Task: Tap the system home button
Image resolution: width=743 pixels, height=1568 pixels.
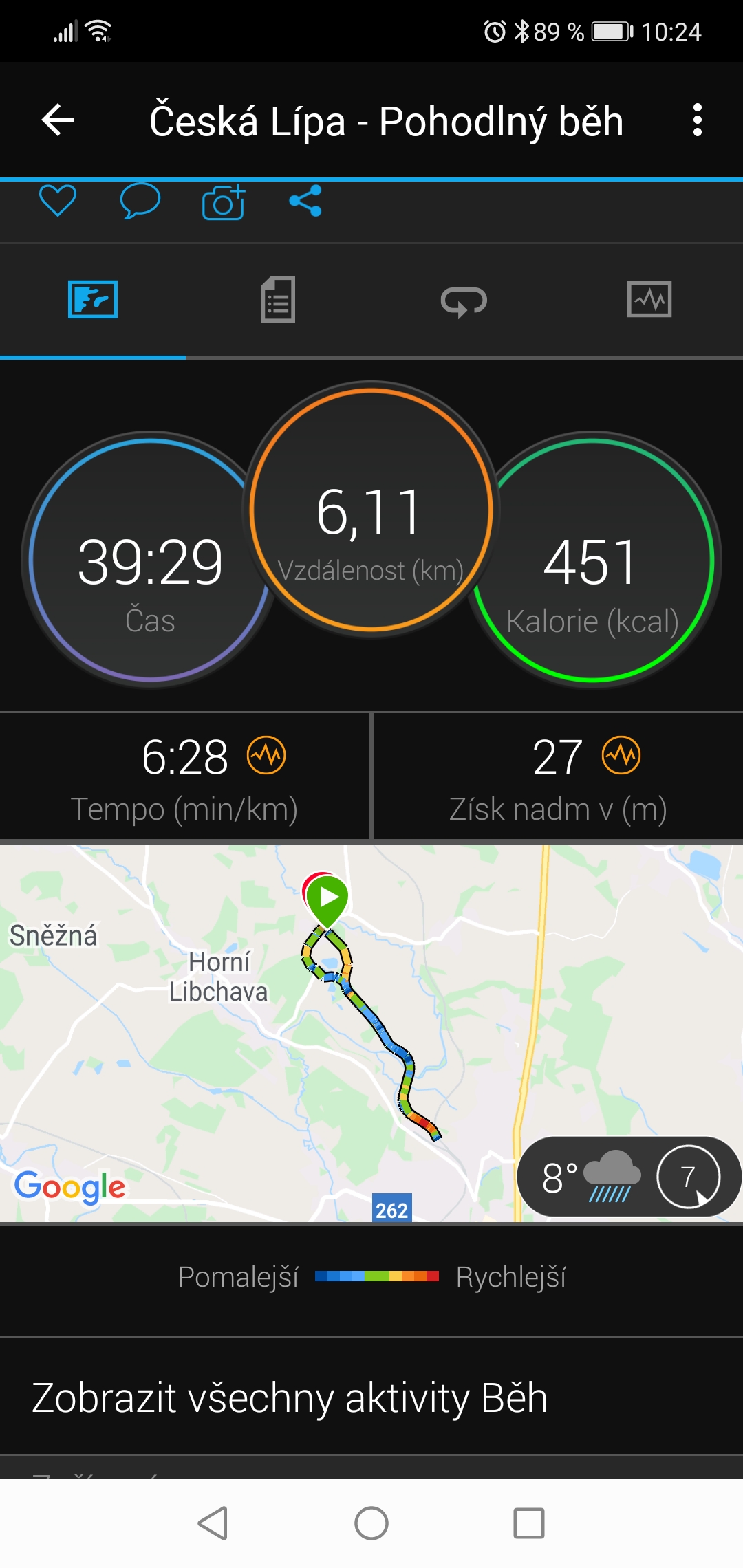Action: [371, 1523]
